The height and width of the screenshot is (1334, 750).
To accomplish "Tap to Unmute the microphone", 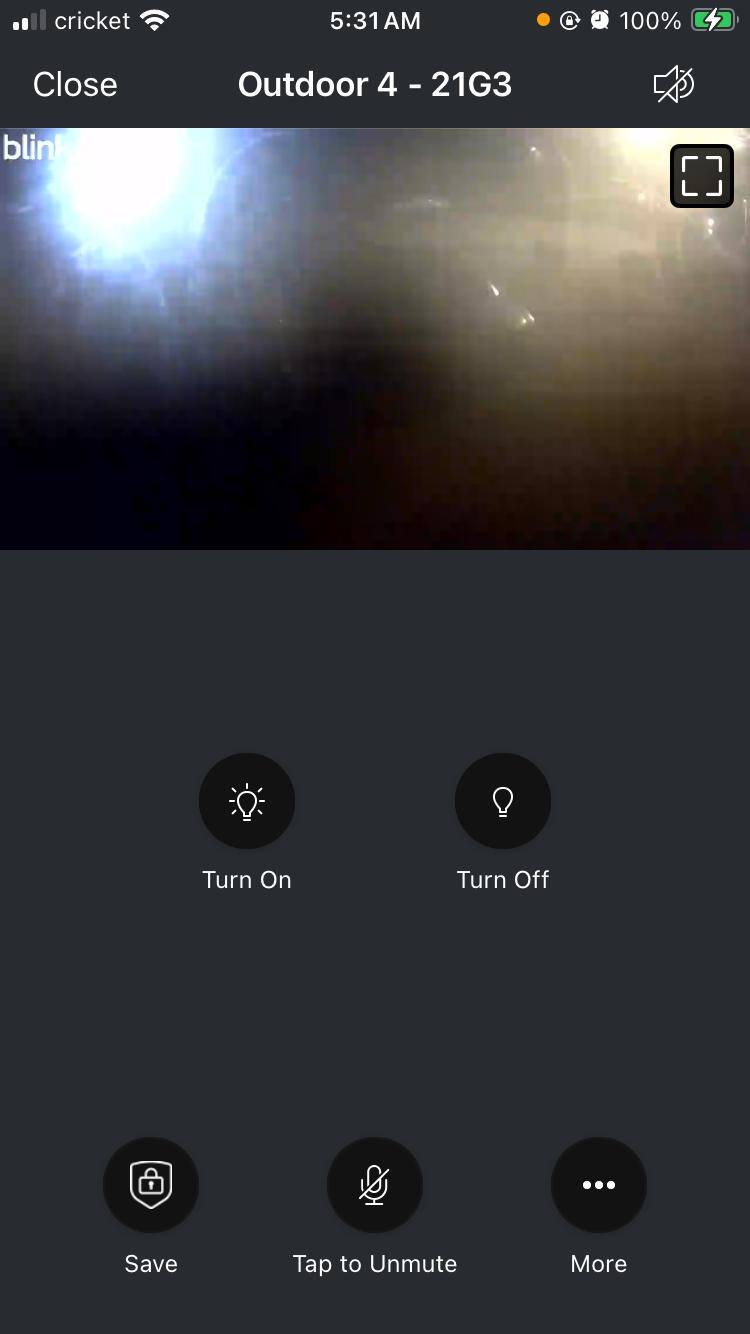I will point(375,1185).
